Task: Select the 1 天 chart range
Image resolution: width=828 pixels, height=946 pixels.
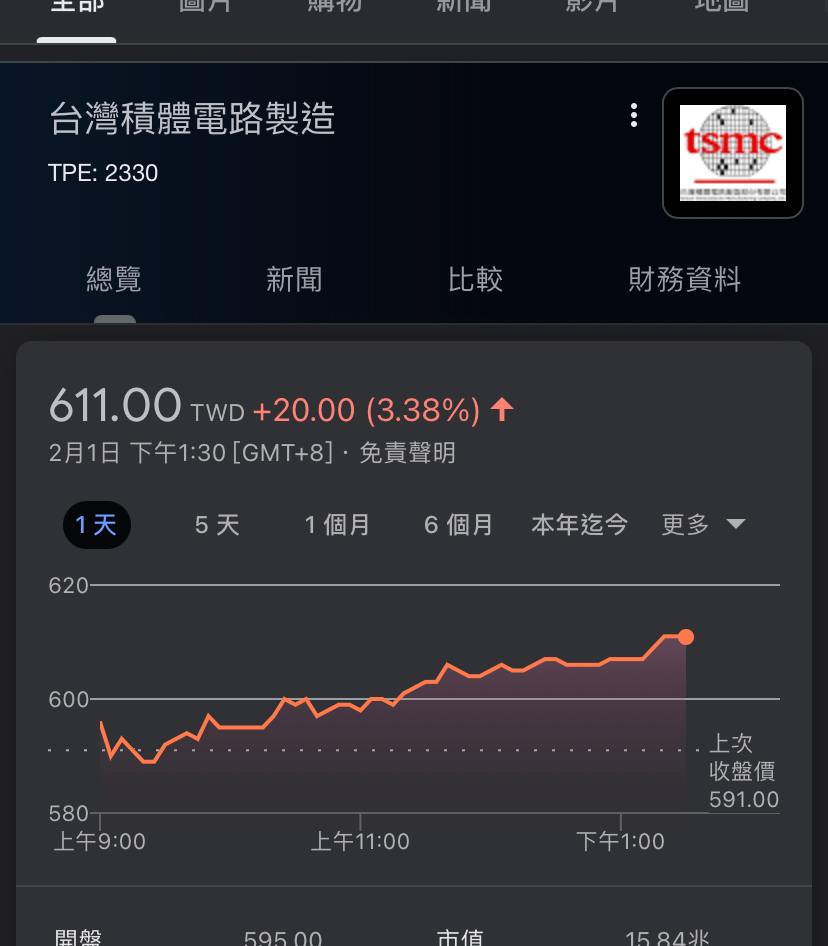Action: (97, 525)
